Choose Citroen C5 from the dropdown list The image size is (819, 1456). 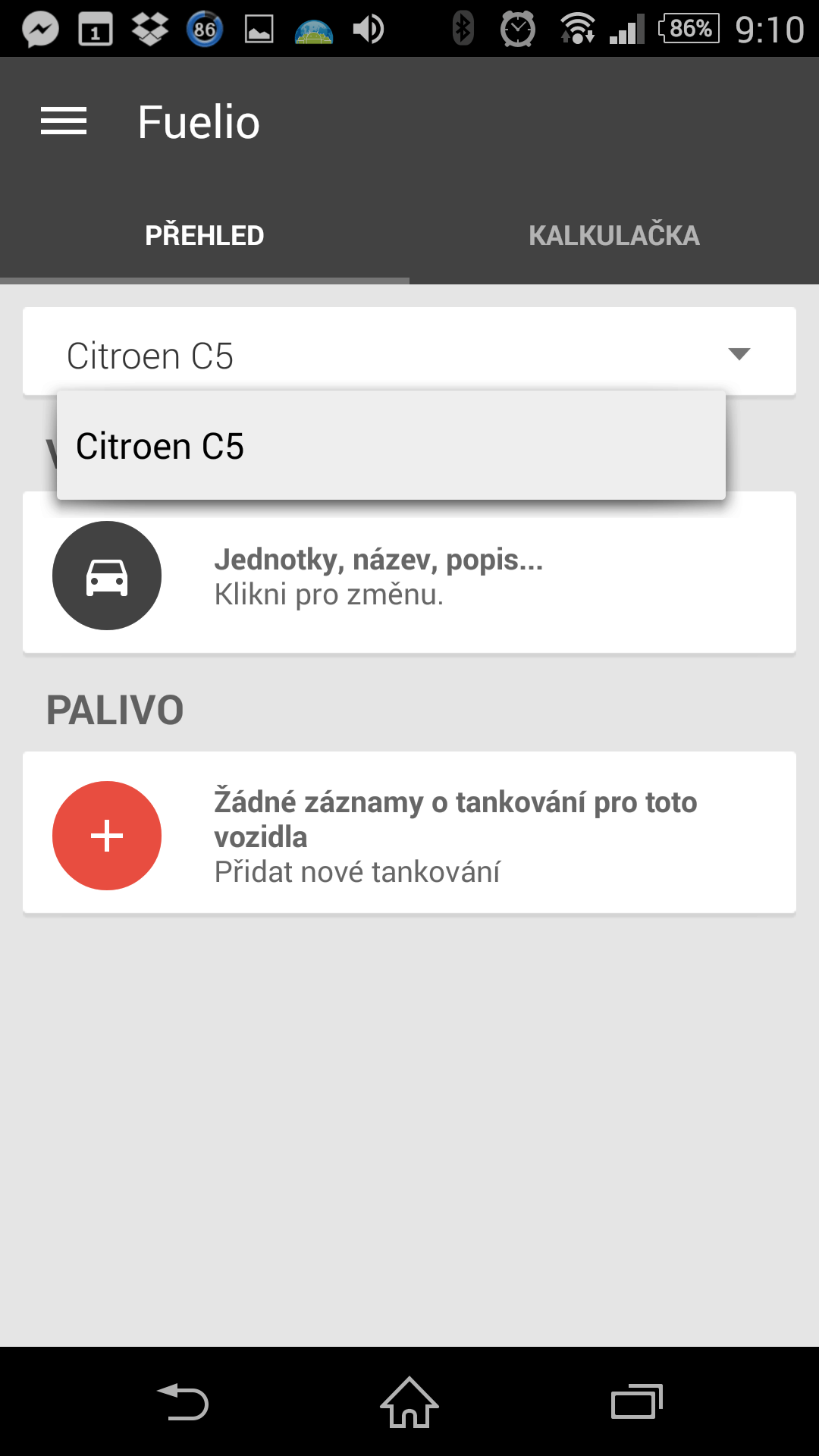click(x=391, y=446)
